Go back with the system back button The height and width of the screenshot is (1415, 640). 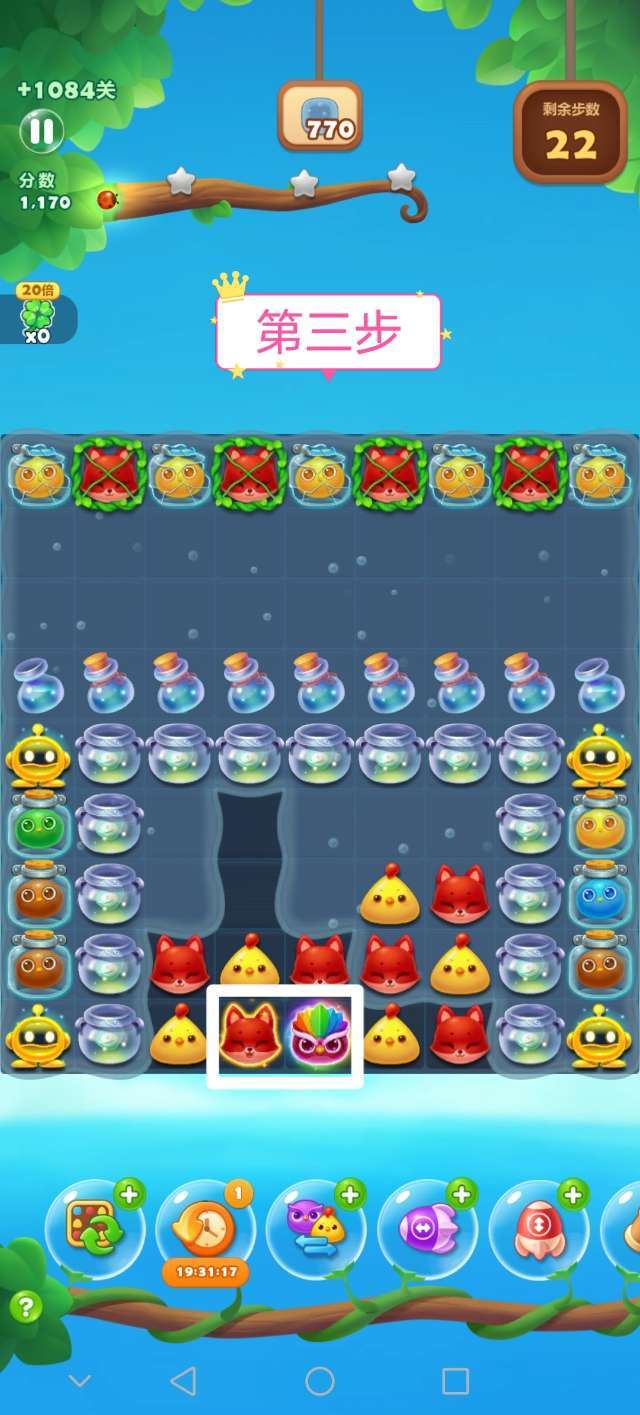(x=183, y=1381)
